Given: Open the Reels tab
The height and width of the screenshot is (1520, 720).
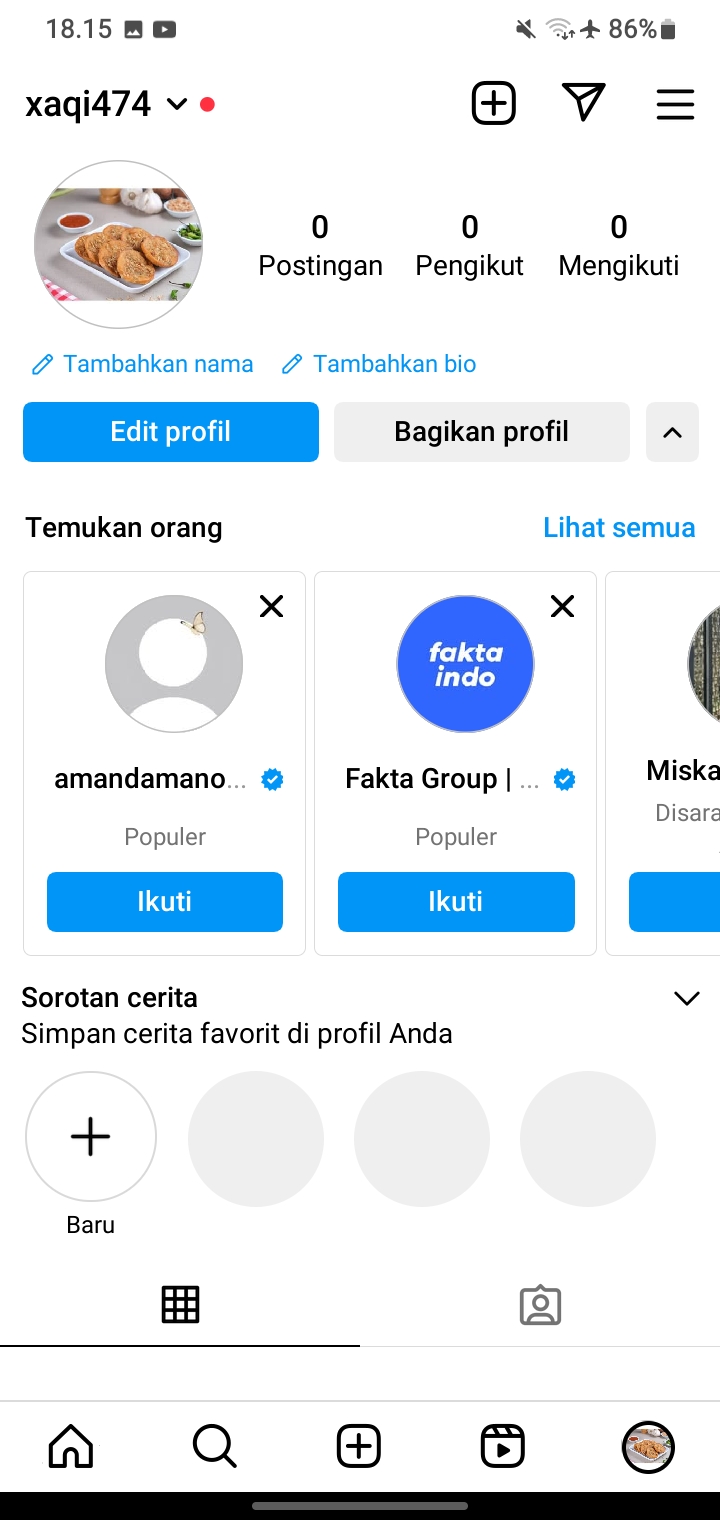Looking at the screenshot, I should pyautogui.click(x=502, y=1446).
